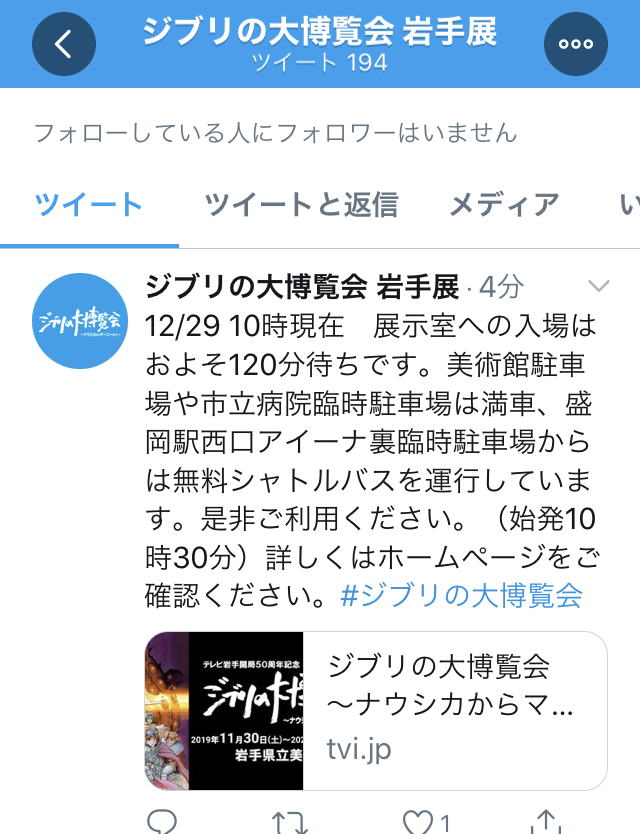Like the tweet about 120分待ち
The image size is (640, 834).
418,822
